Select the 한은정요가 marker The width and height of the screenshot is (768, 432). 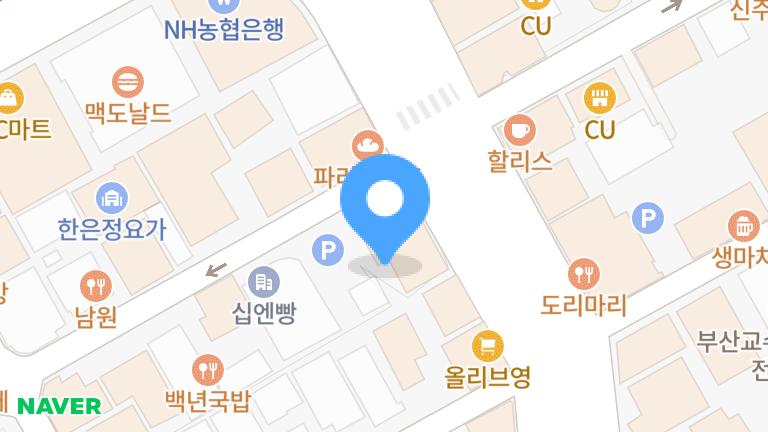click(x=111, y=198)
